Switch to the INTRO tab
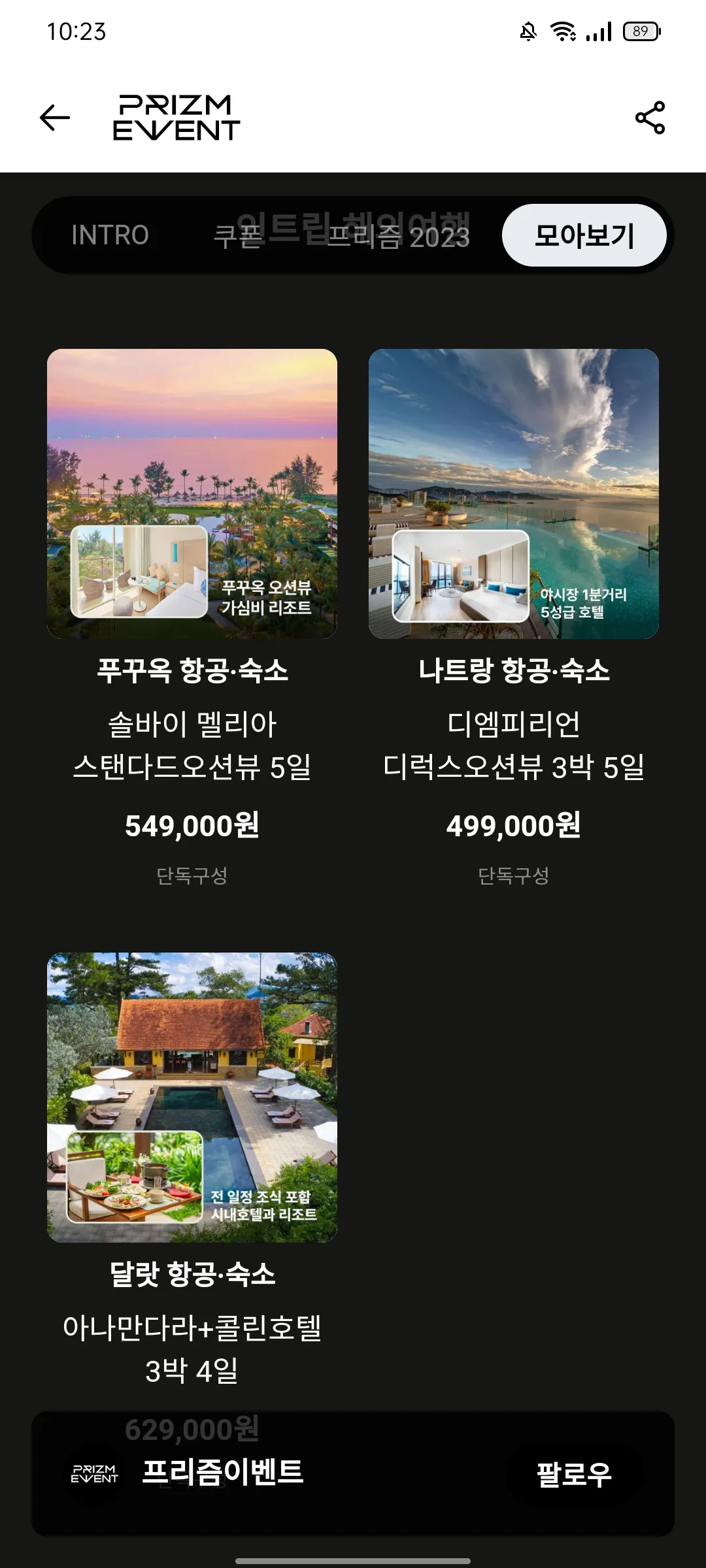 click(x=110, y=235)
